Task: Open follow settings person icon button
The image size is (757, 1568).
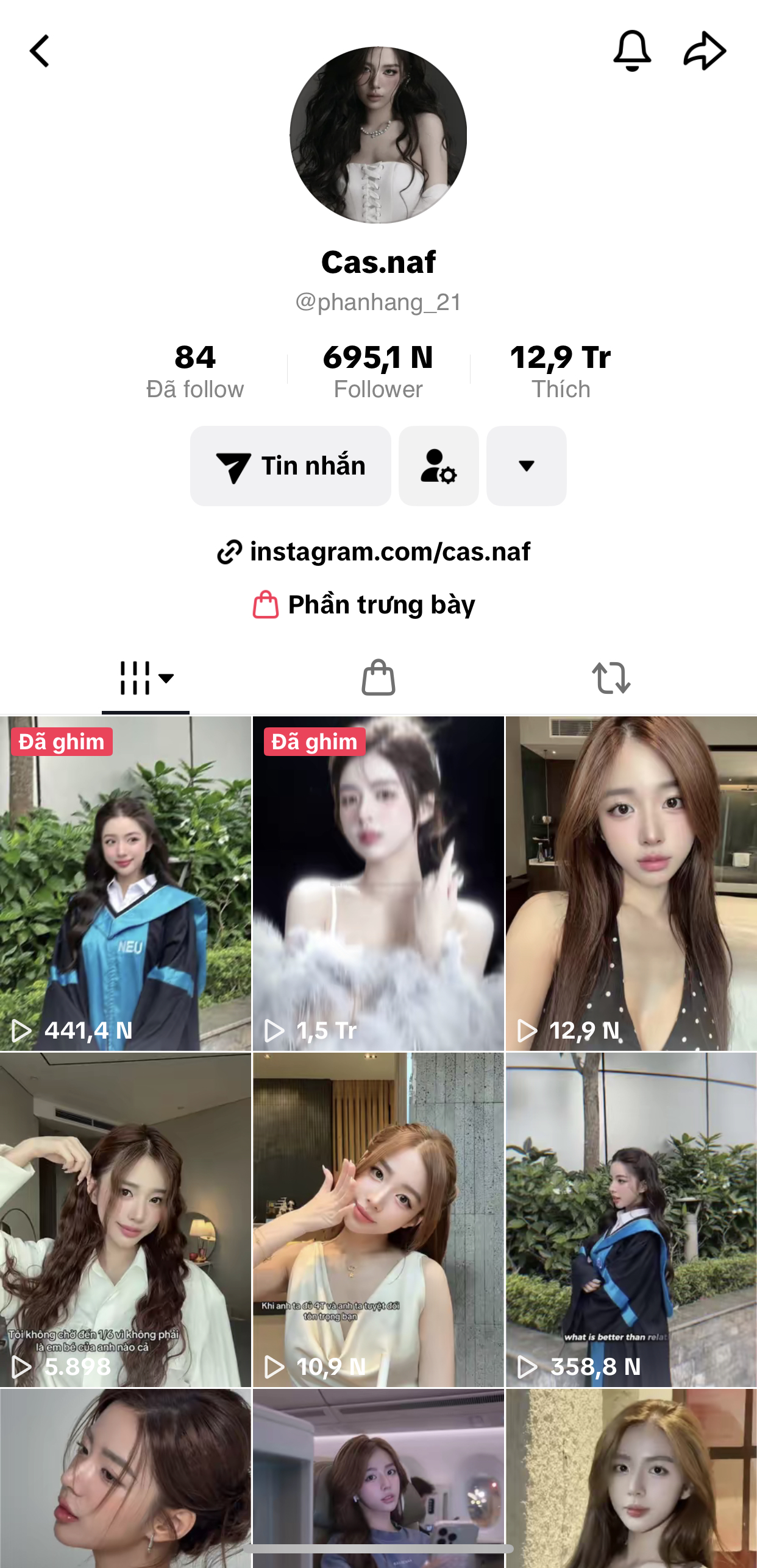Action: (439, 466)
